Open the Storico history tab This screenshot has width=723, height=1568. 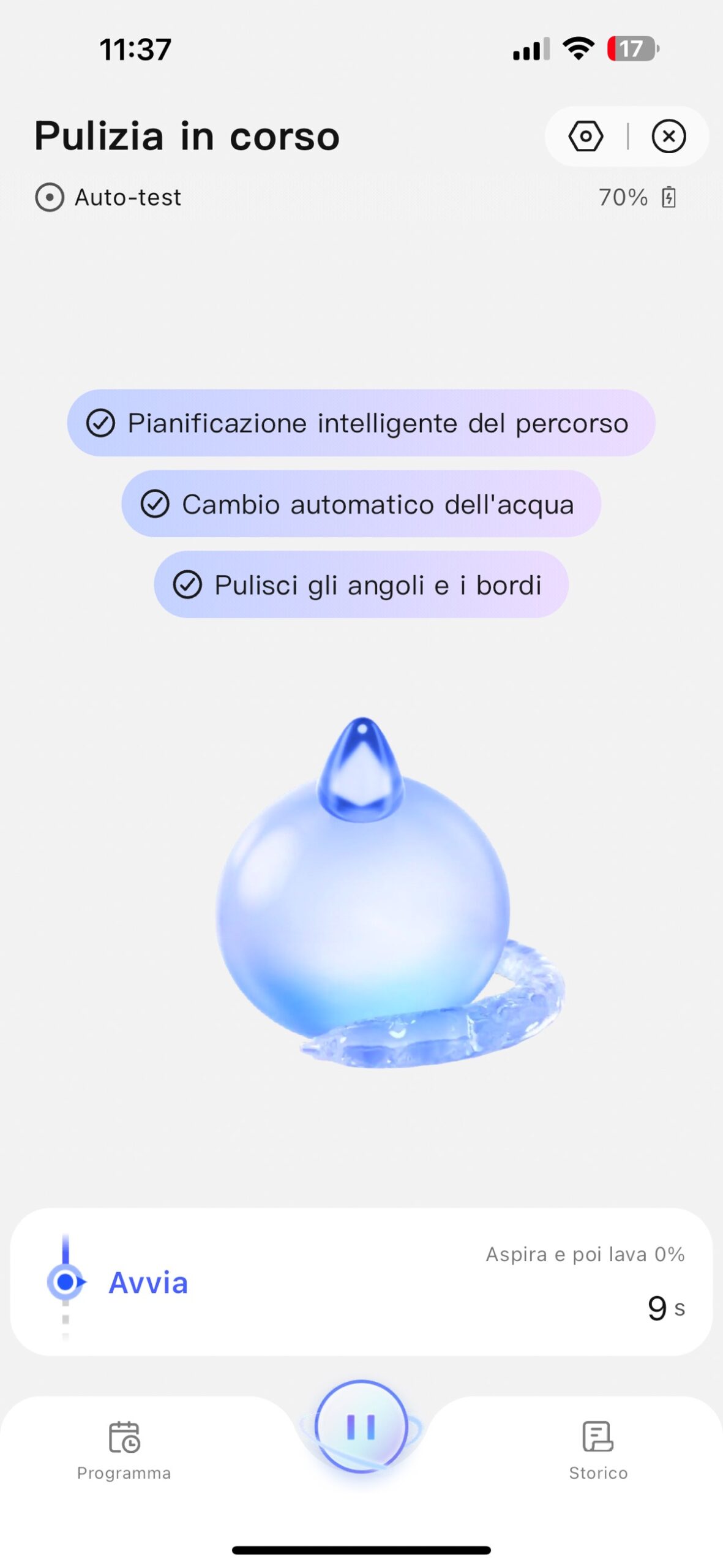[598, 1449]
